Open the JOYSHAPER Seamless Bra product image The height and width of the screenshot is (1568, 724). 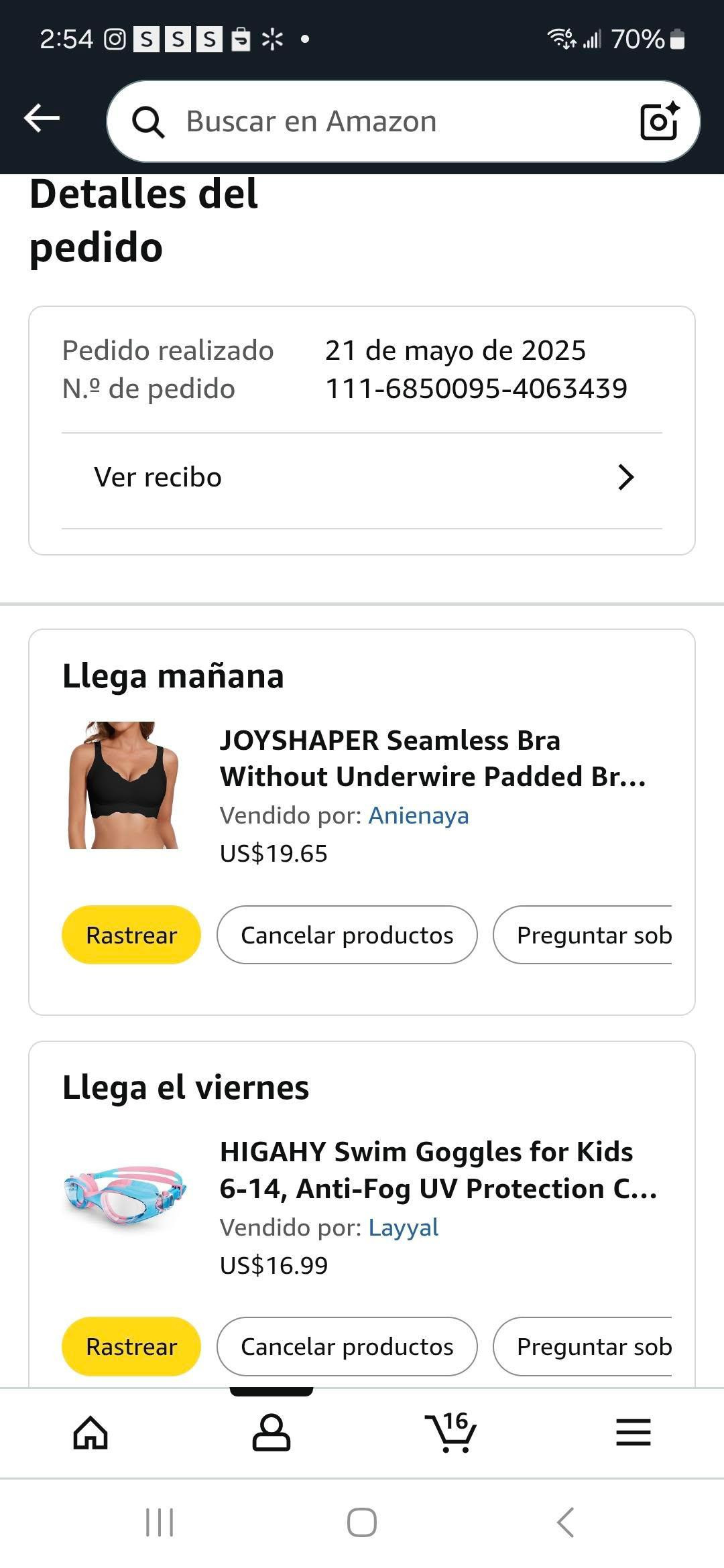[x=123, y=785]
